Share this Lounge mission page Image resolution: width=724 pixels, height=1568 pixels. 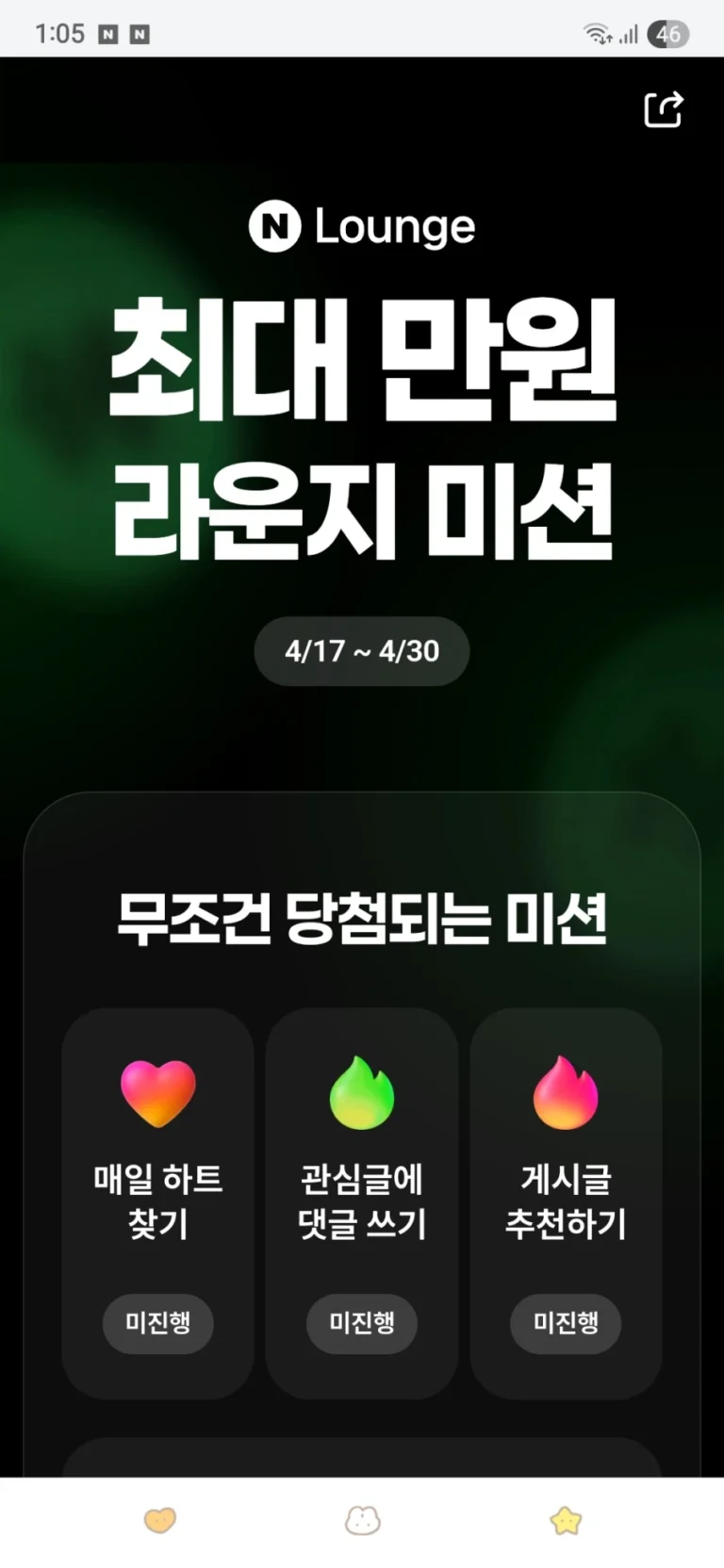(663, 109)
